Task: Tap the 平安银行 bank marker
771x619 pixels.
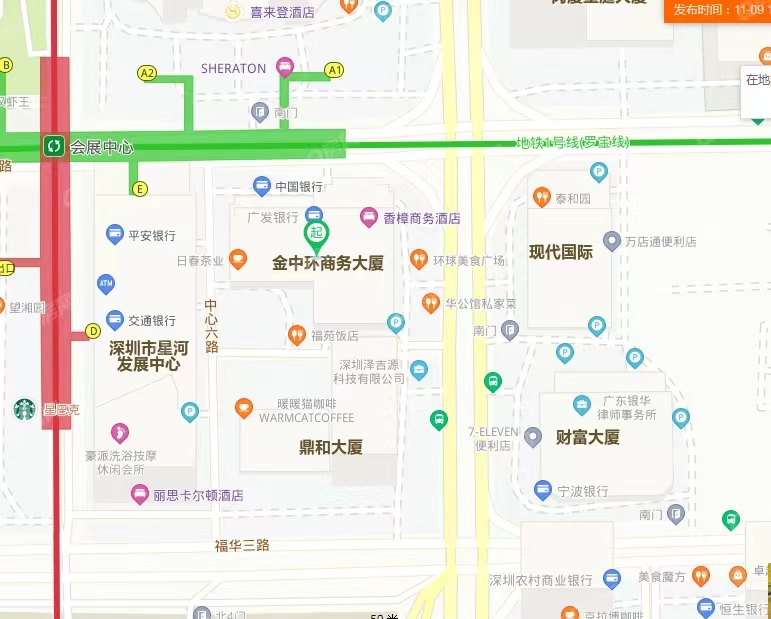Action: point(115,235)
